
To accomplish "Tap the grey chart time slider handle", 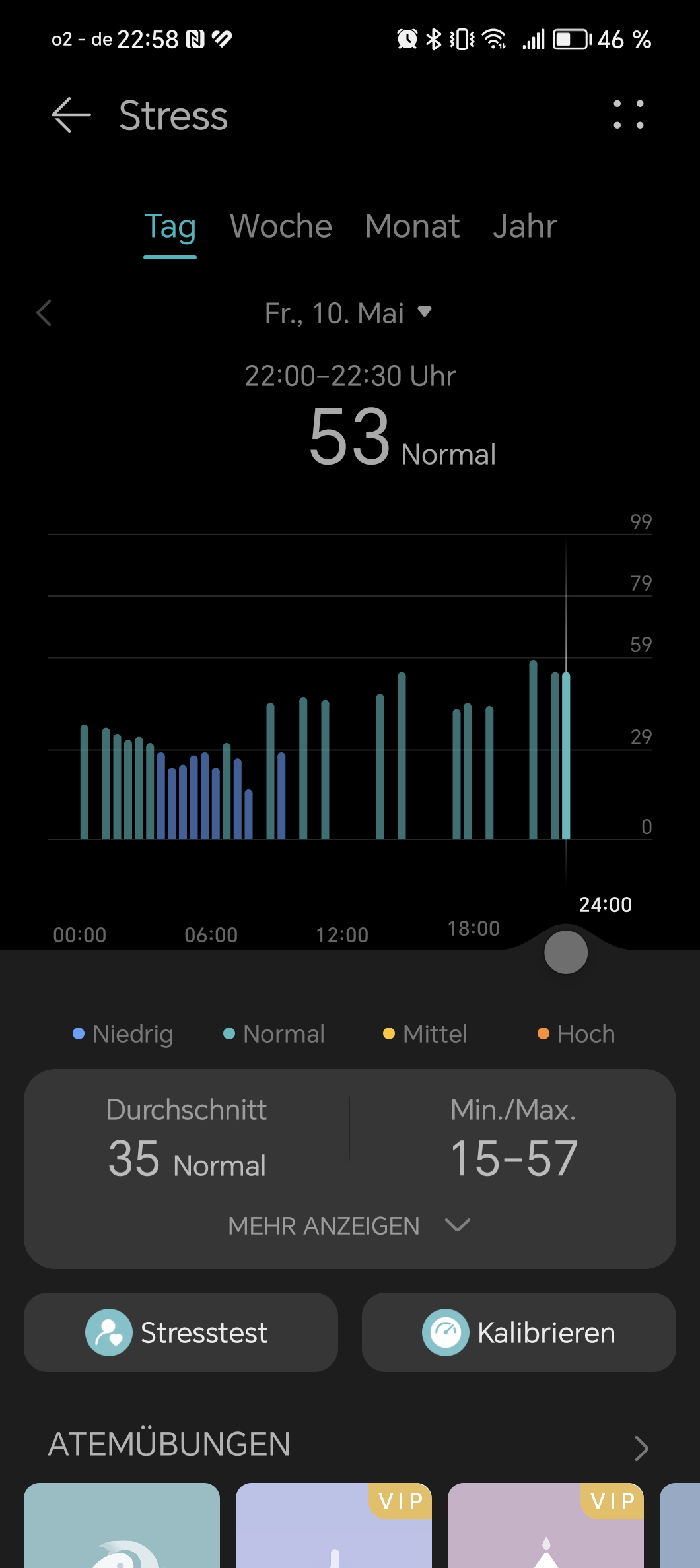I will point(566,952).
